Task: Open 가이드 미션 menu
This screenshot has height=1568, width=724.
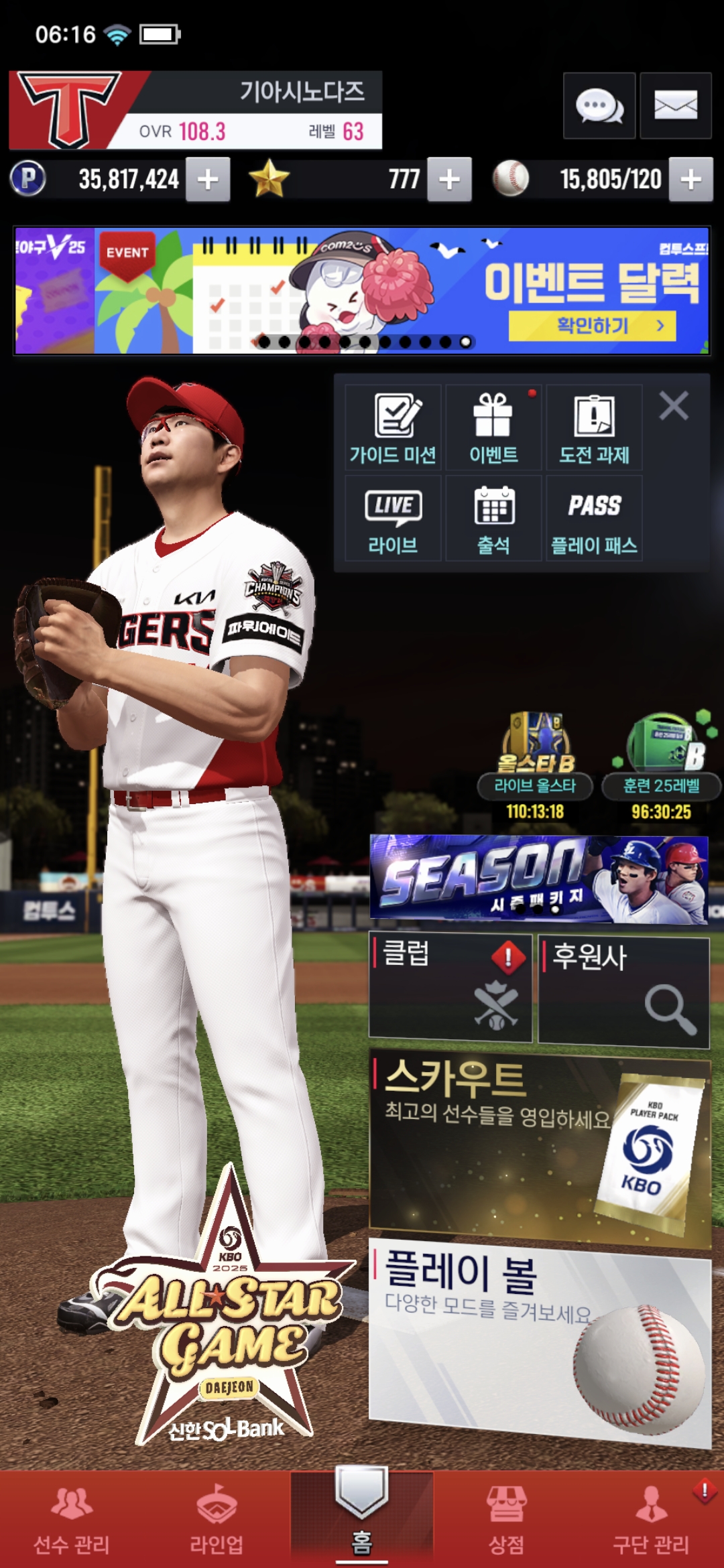Action: 393,428
